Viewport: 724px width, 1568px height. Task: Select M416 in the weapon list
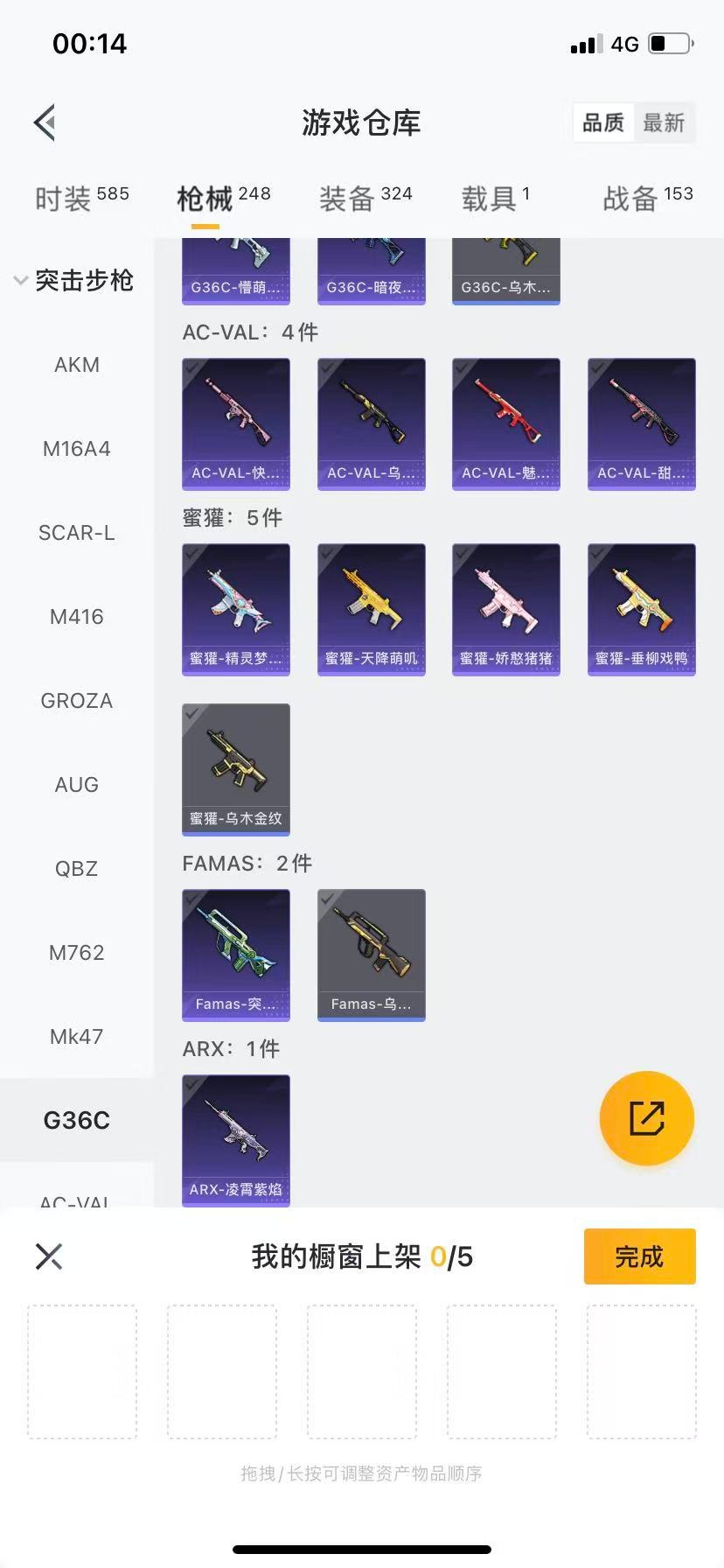[77, 617]
